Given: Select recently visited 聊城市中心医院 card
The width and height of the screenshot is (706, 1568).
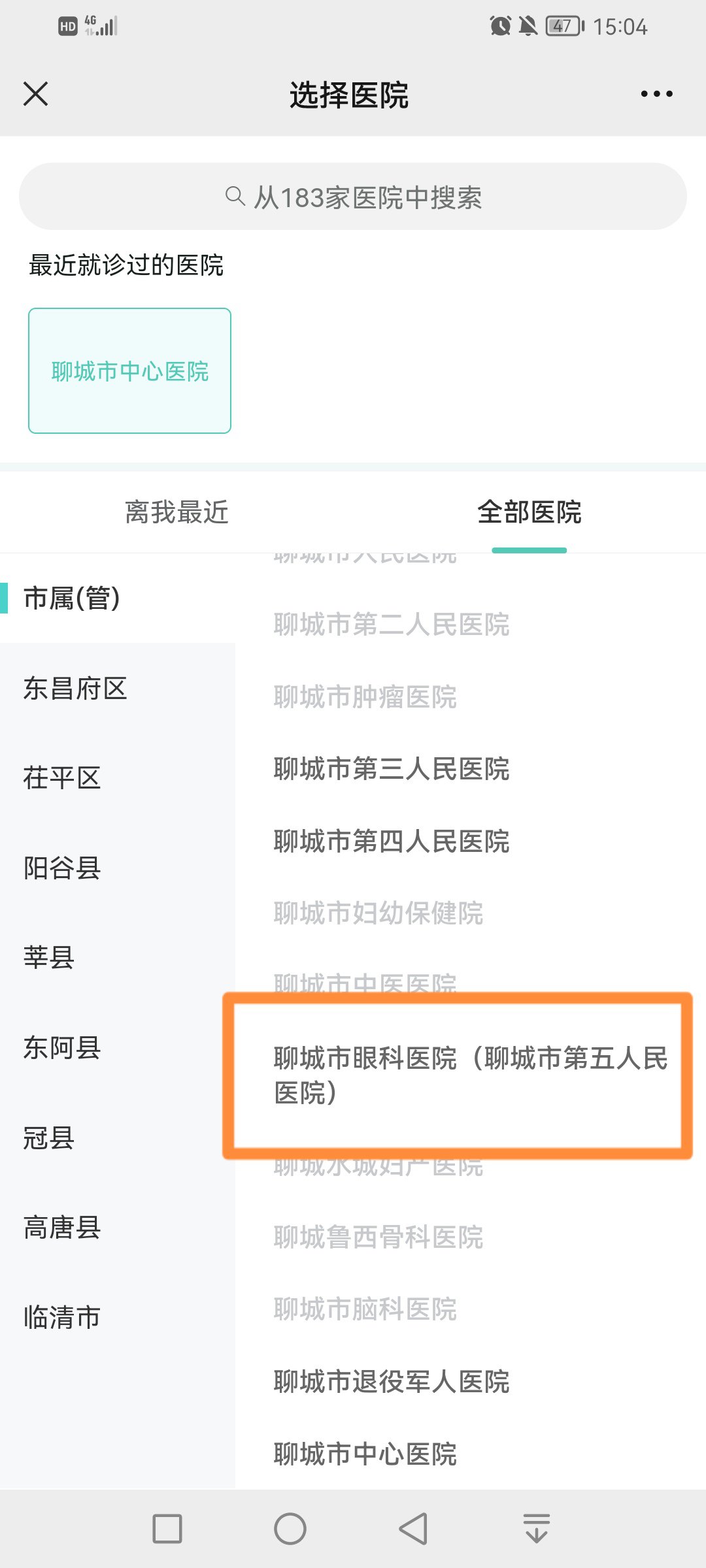Looking at the screenshot, I should [129, 370].
